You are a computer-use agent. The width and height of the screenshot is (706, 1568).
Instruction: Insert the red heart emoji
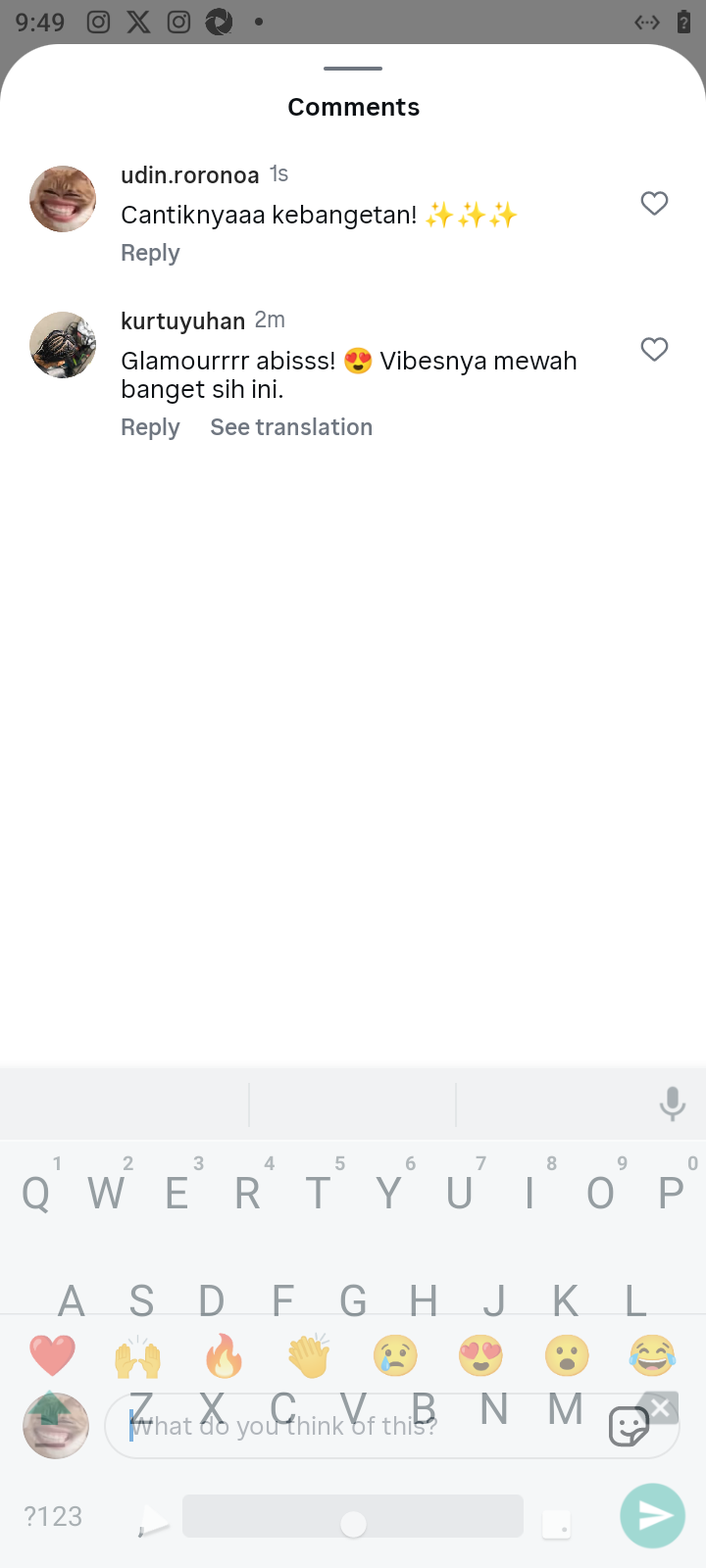pos(52,1356)
